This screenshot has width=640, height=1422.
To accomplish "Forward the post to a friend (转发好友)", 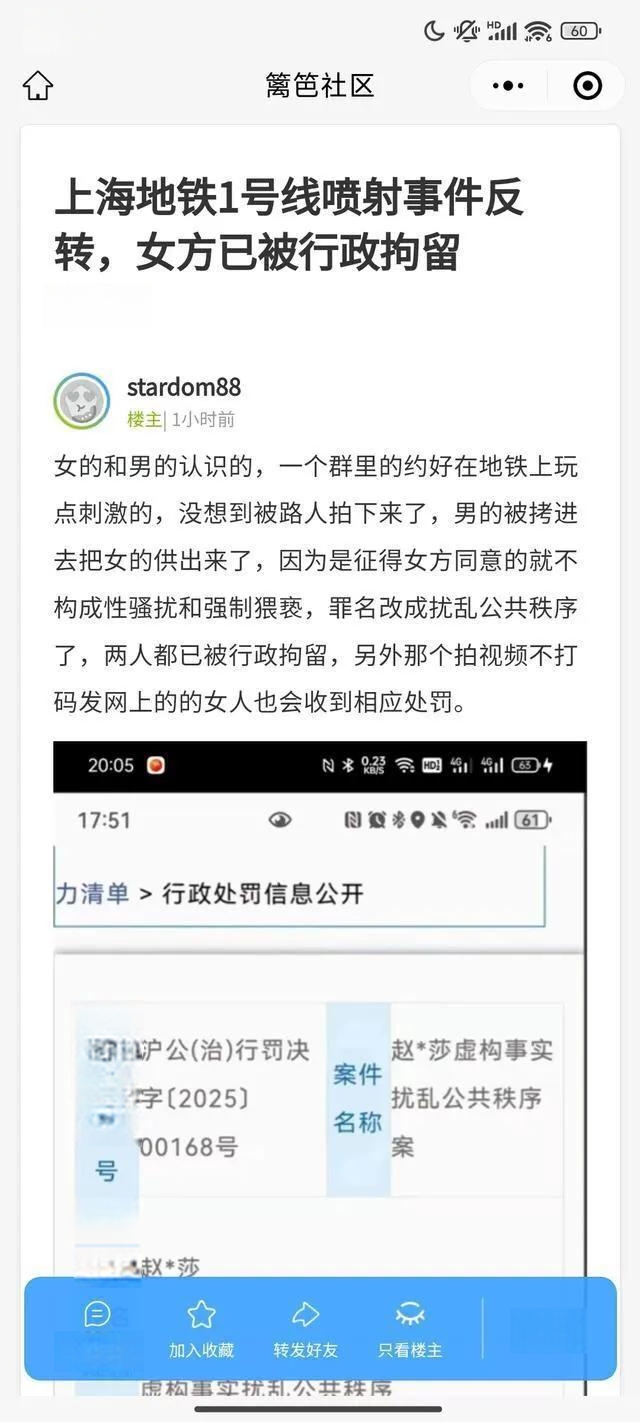I will point(305,1328).
